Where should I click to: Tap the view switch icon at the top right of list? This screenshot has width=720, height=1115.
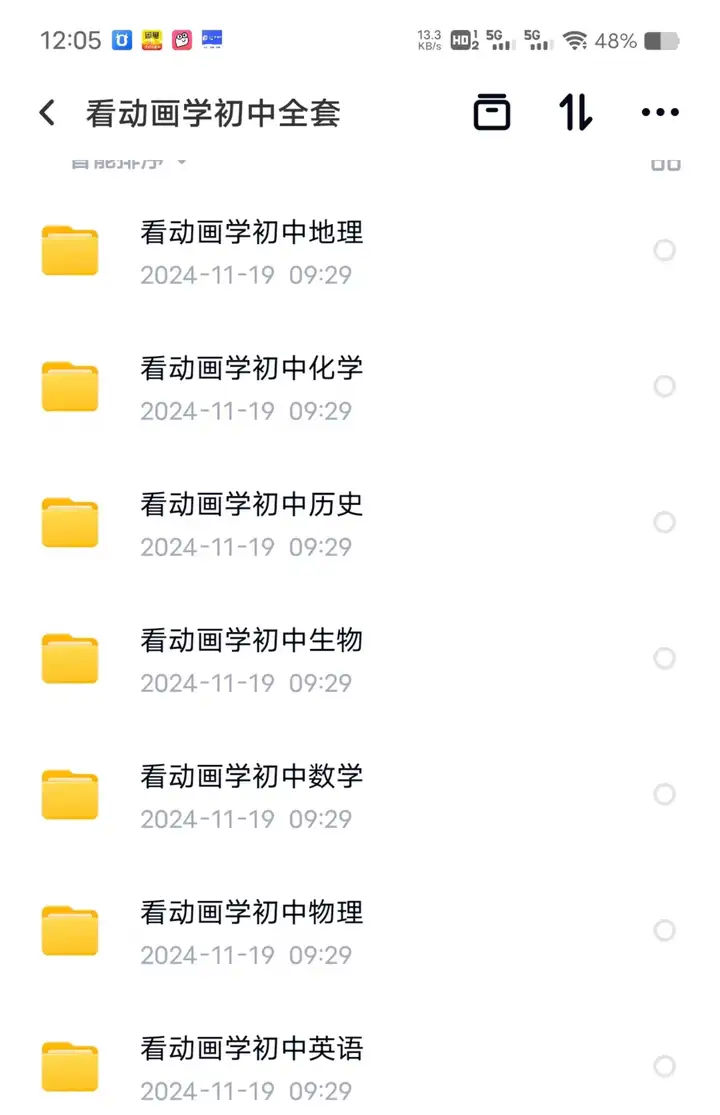click(x=665, y=163)
